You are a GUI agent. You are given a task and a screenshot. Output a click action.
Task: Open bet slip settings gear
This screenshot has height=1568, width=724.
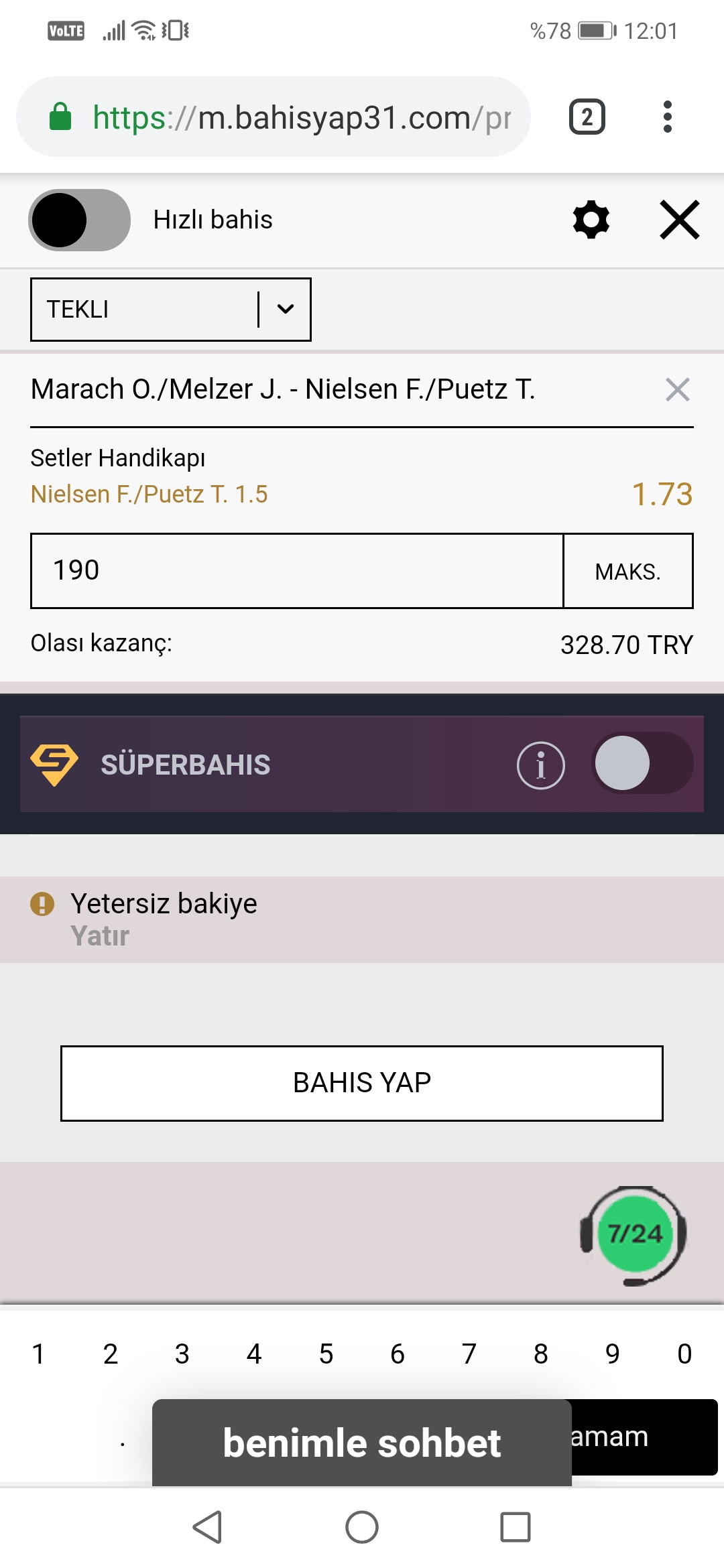pyautogui.click(x=591, y=220)
